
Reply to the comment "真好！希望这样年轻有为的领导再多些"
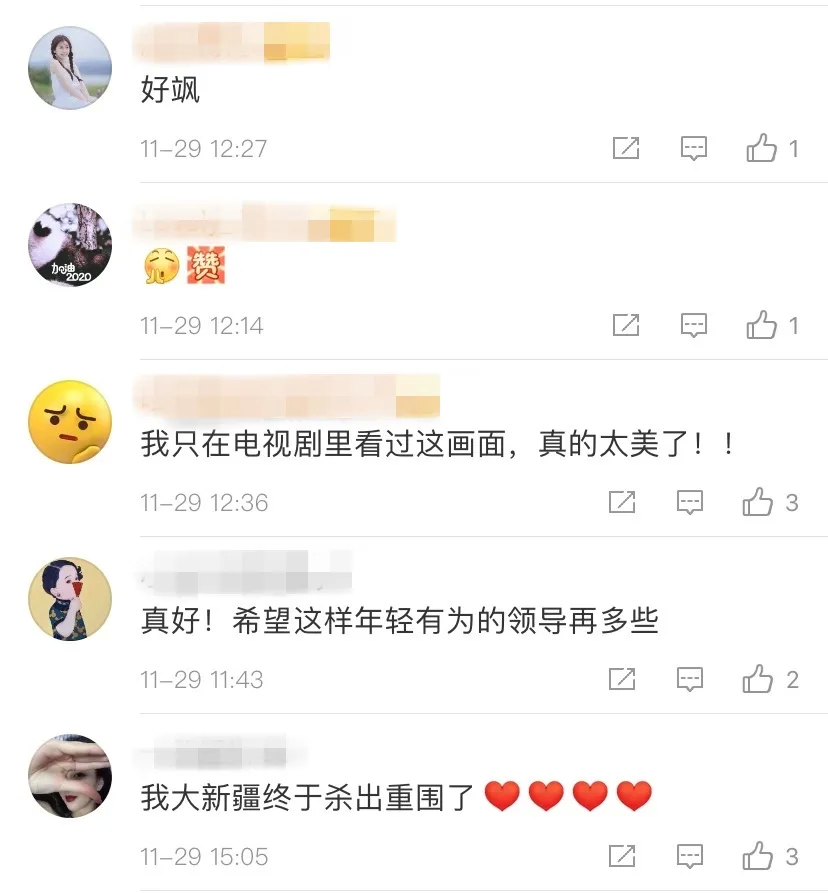click(x=689, y=680)
